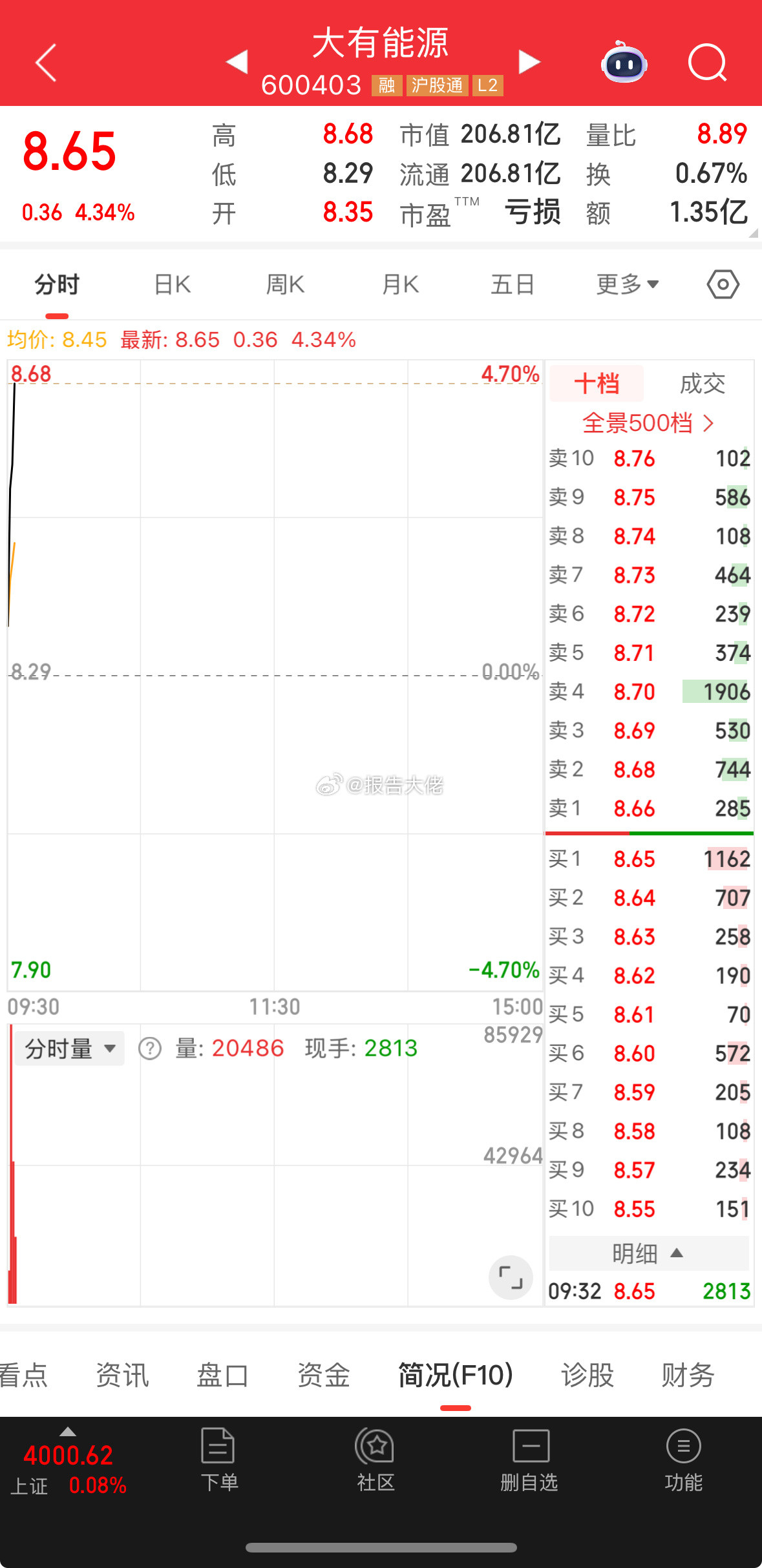Select the 周K chart tab

(x=285, y=284)
